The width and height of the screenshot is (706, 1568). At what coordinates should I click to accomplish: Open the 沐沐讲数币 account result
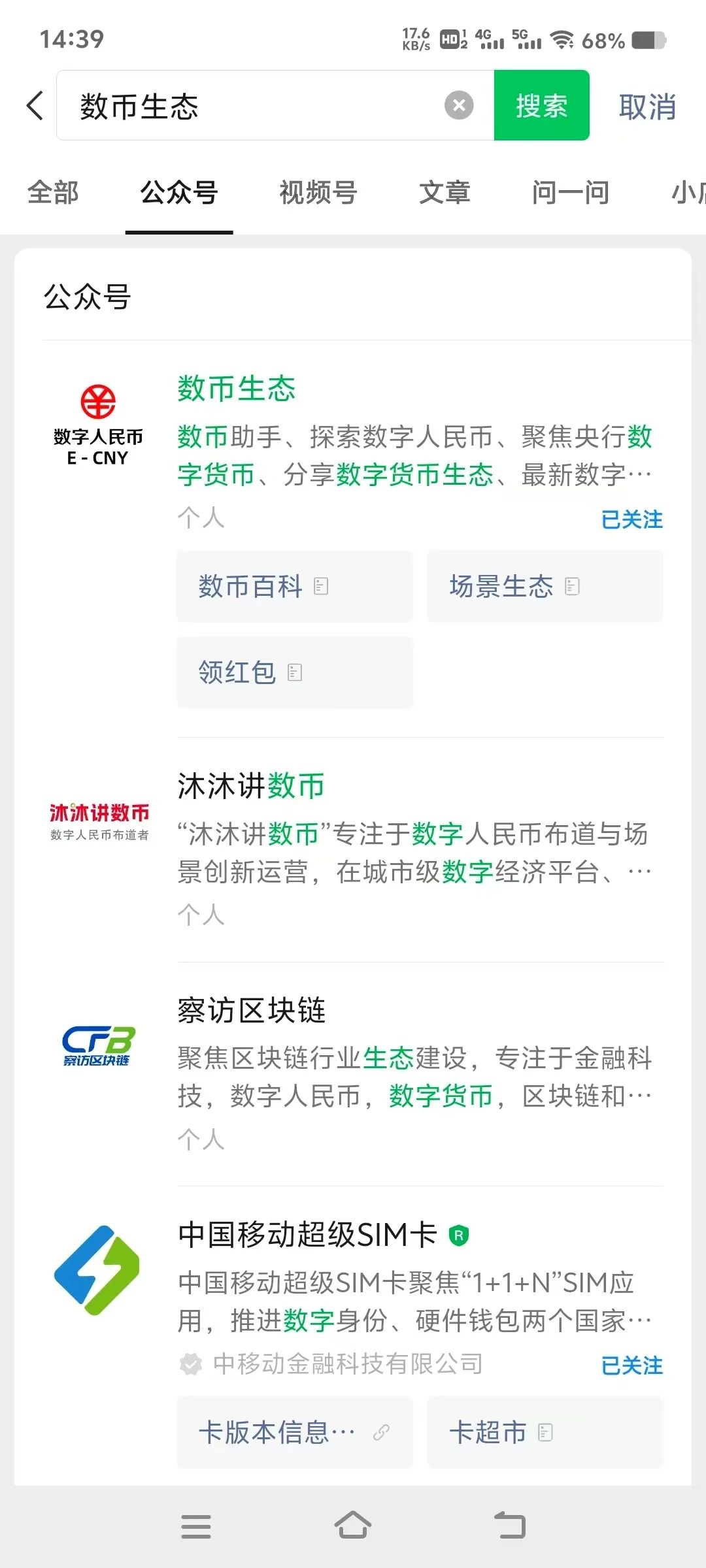pos(353,849)
